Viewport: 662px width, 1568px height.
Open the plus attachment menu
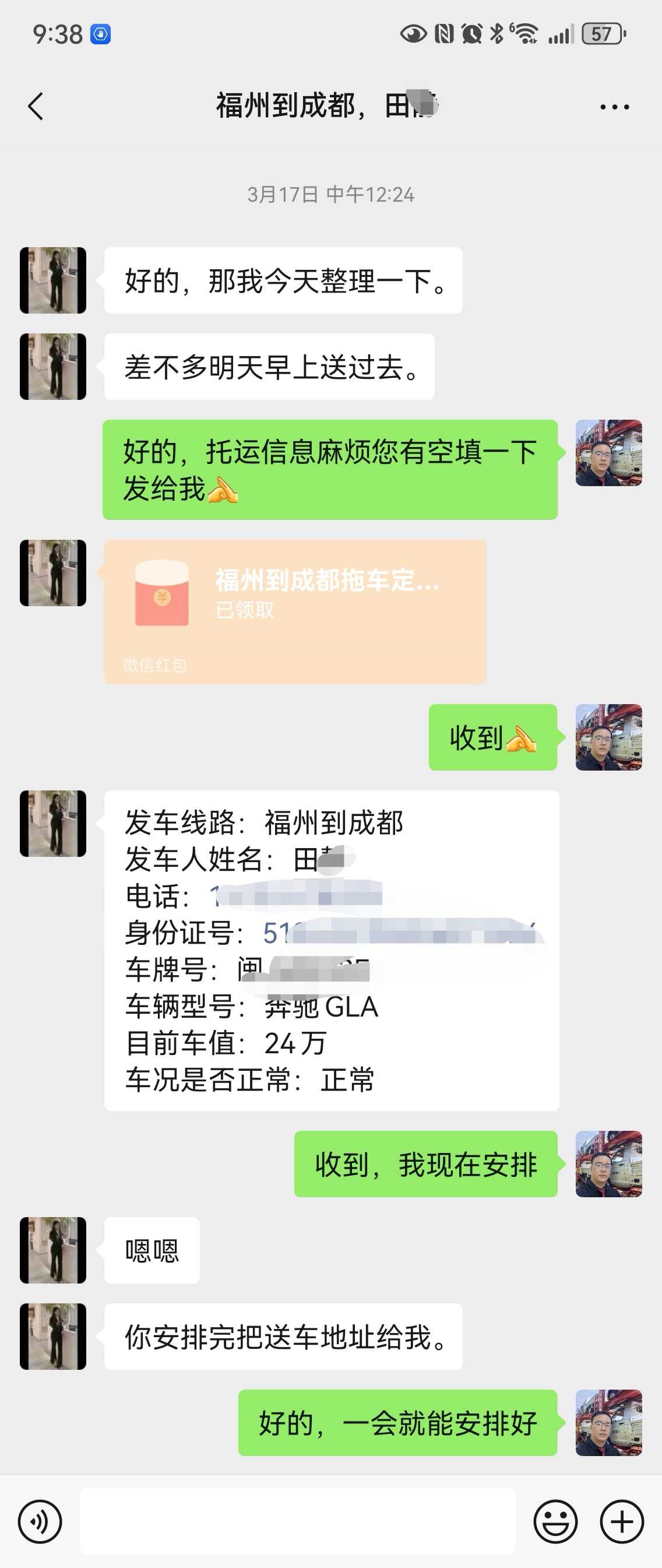(621, 1521)
